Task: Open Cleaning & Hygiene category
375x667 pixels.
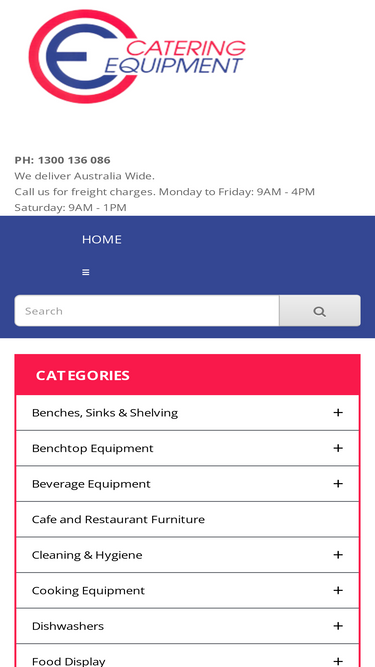Action: coord(87,555)
